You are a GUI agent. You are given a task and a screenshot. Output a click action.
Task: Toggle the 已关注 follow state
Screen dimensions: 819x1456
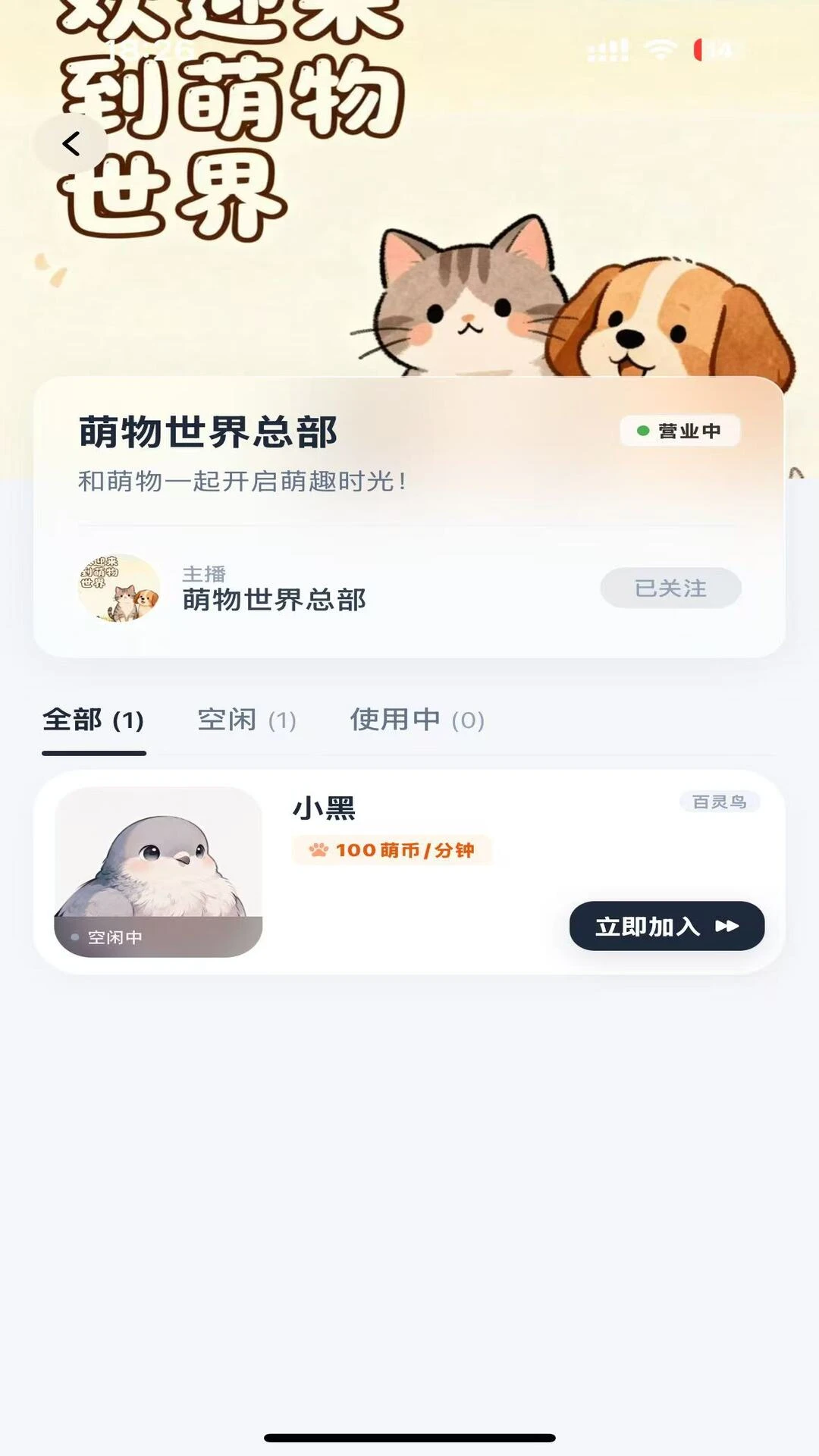(671, 588)
